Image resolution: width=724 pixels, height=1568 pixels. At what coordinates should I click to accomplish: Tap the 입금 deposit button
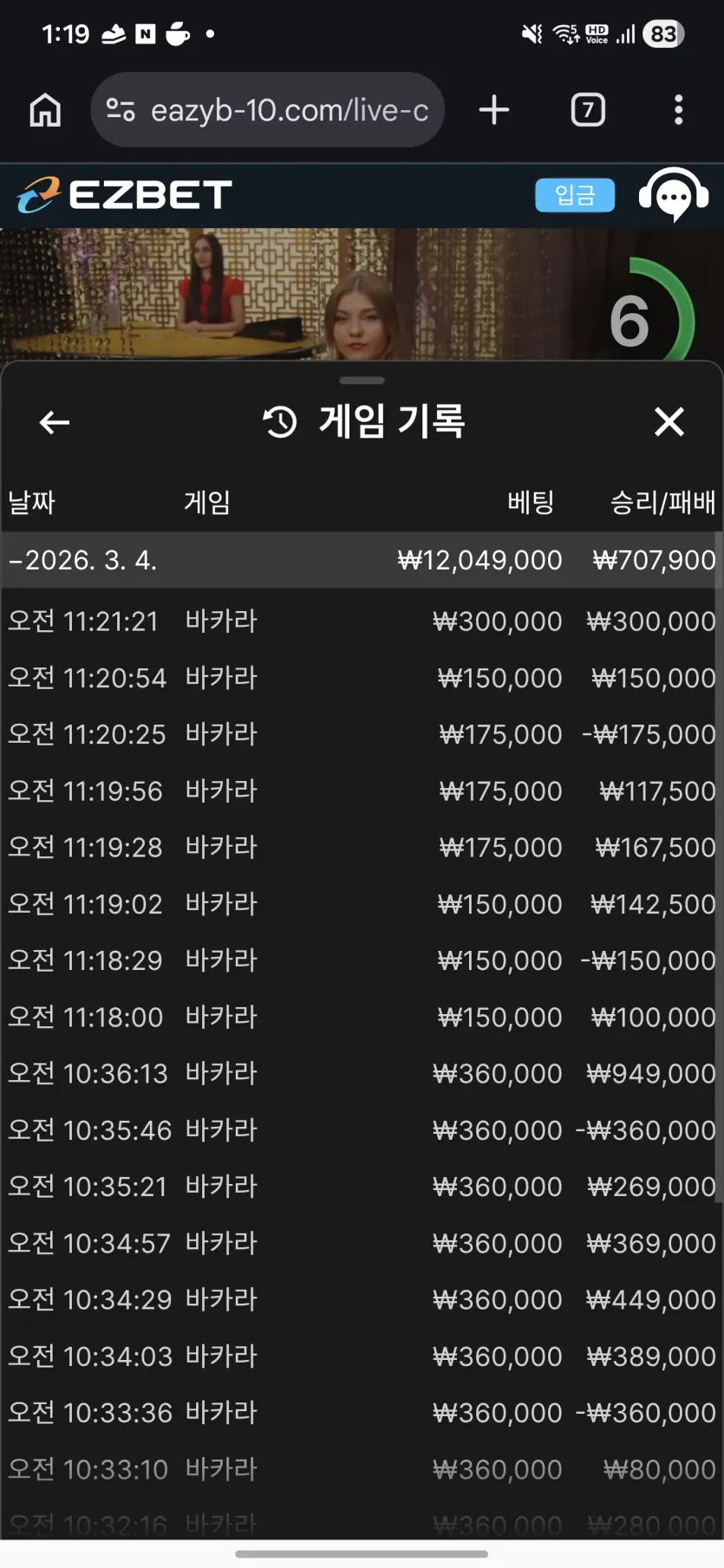click(x=575, y=195)
